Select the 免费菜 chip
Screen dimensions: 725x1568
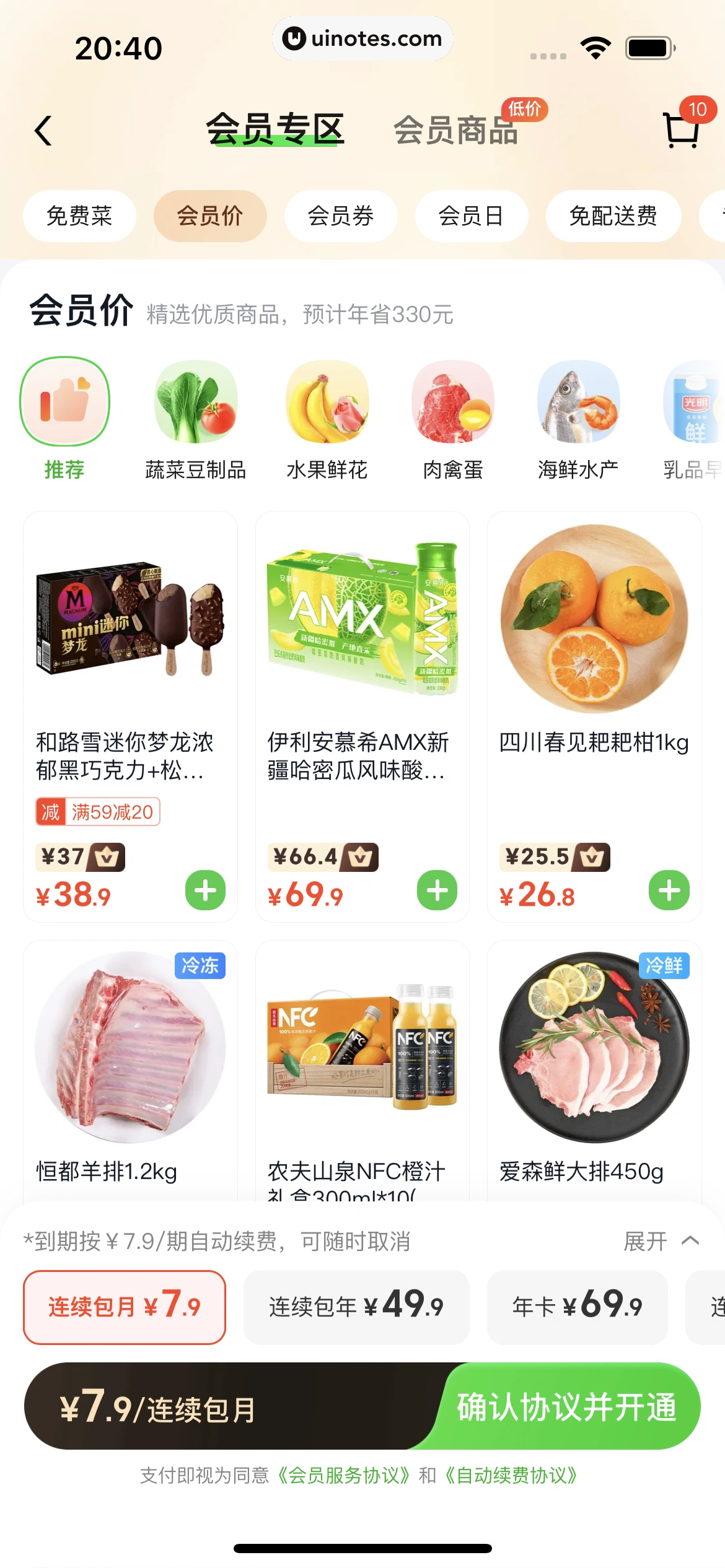(79, 216)
